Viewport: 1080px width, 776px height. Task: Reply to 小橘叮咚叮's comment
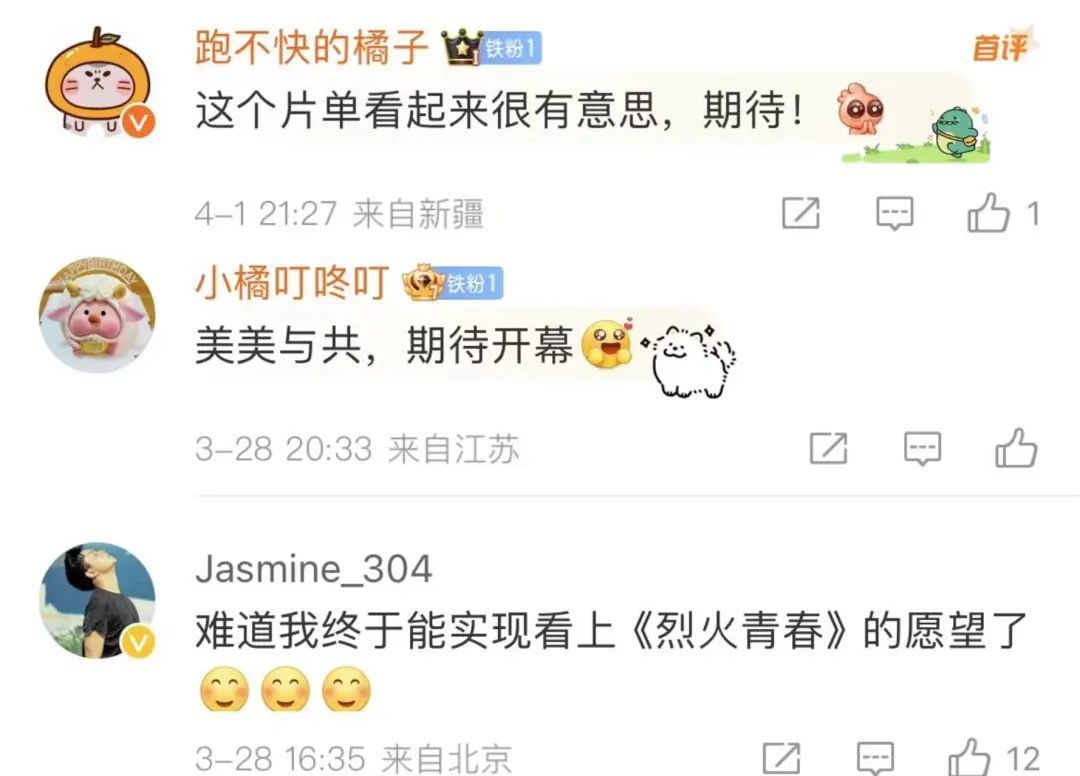click(x=922, y=448)
